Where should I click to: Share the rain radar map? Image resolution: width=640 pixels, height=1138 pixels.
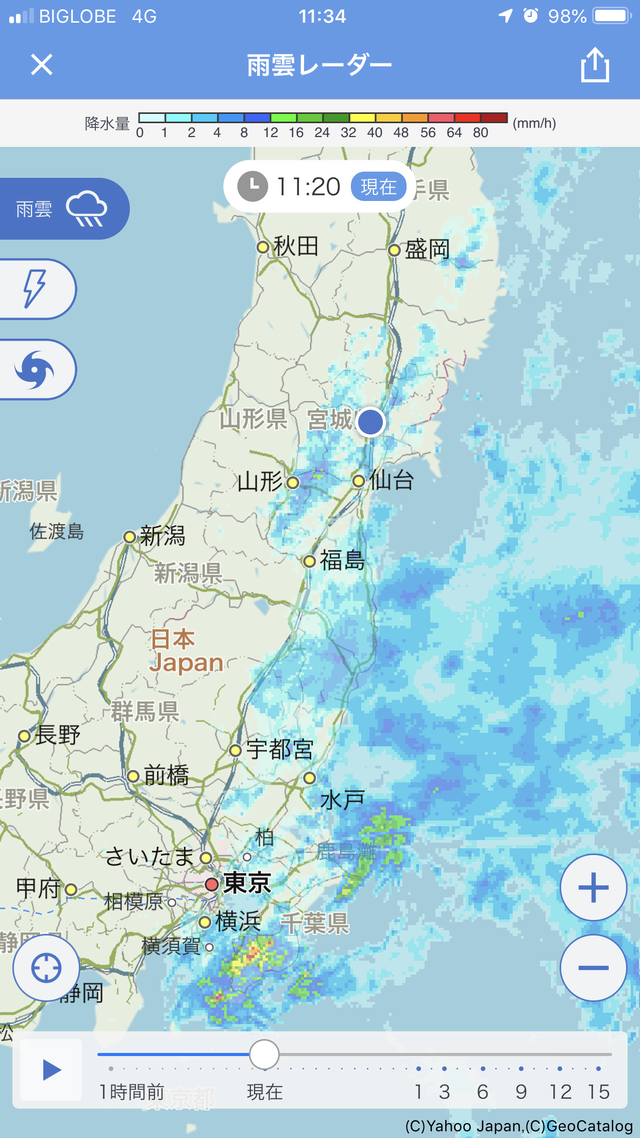click(x=594, y=66)
